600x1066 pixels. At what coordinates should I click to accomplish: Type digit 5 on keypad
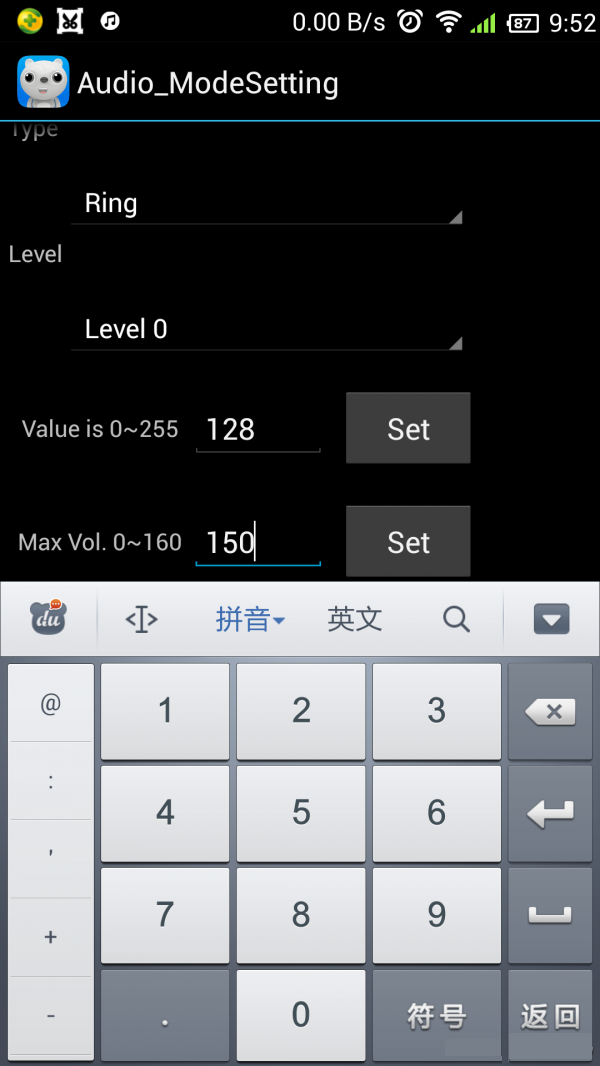301,812
